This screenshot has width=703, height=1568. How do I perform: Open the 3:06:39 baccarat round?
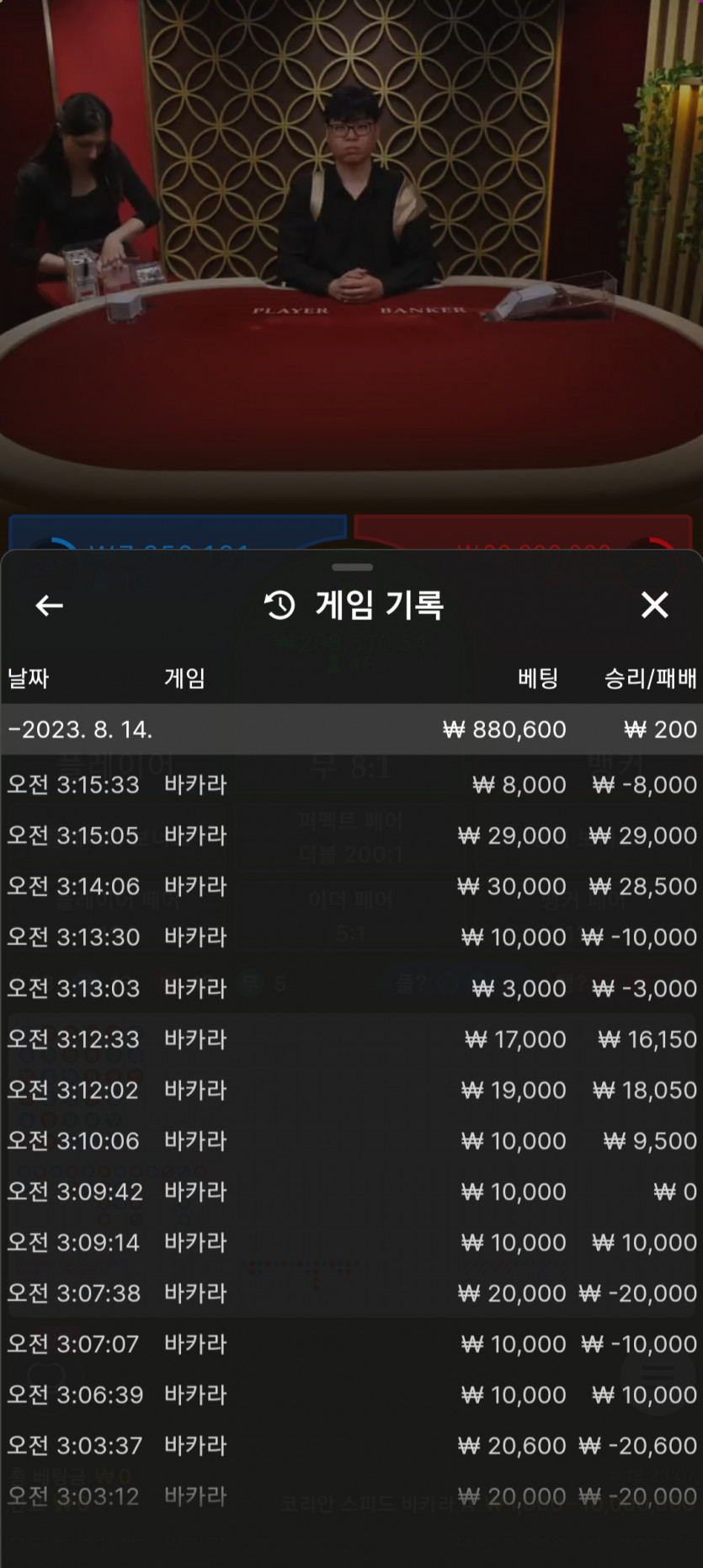pos(352,1395)
